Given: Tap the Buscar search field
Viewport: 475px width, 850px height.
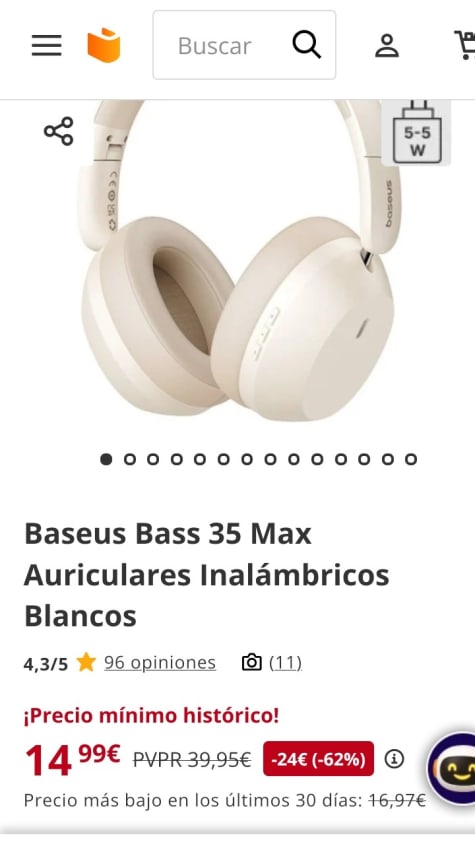Looking at the screenshot, I should [x=244, y=45].
